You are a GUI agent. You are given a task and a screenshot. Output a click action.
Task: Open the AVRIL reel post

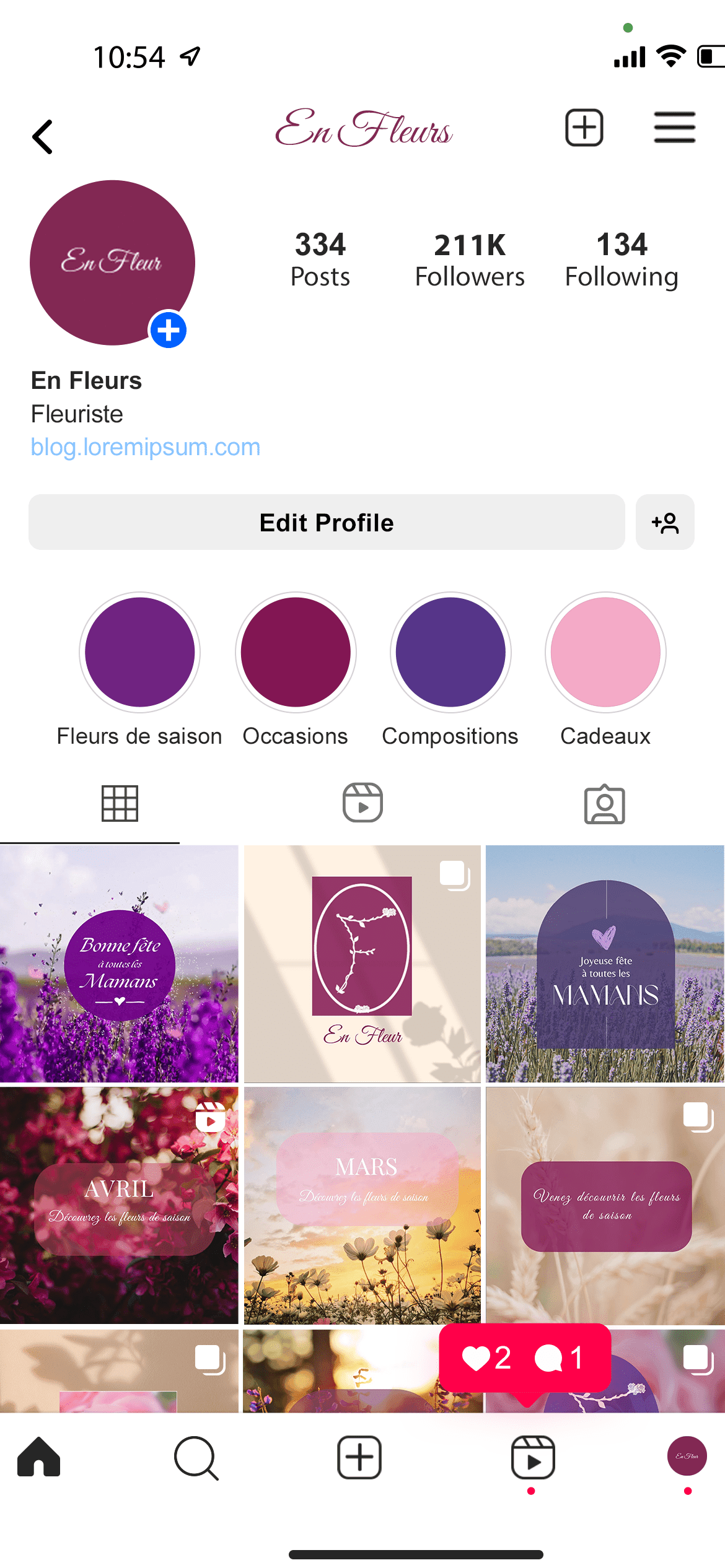click(x=119, y=1205)
